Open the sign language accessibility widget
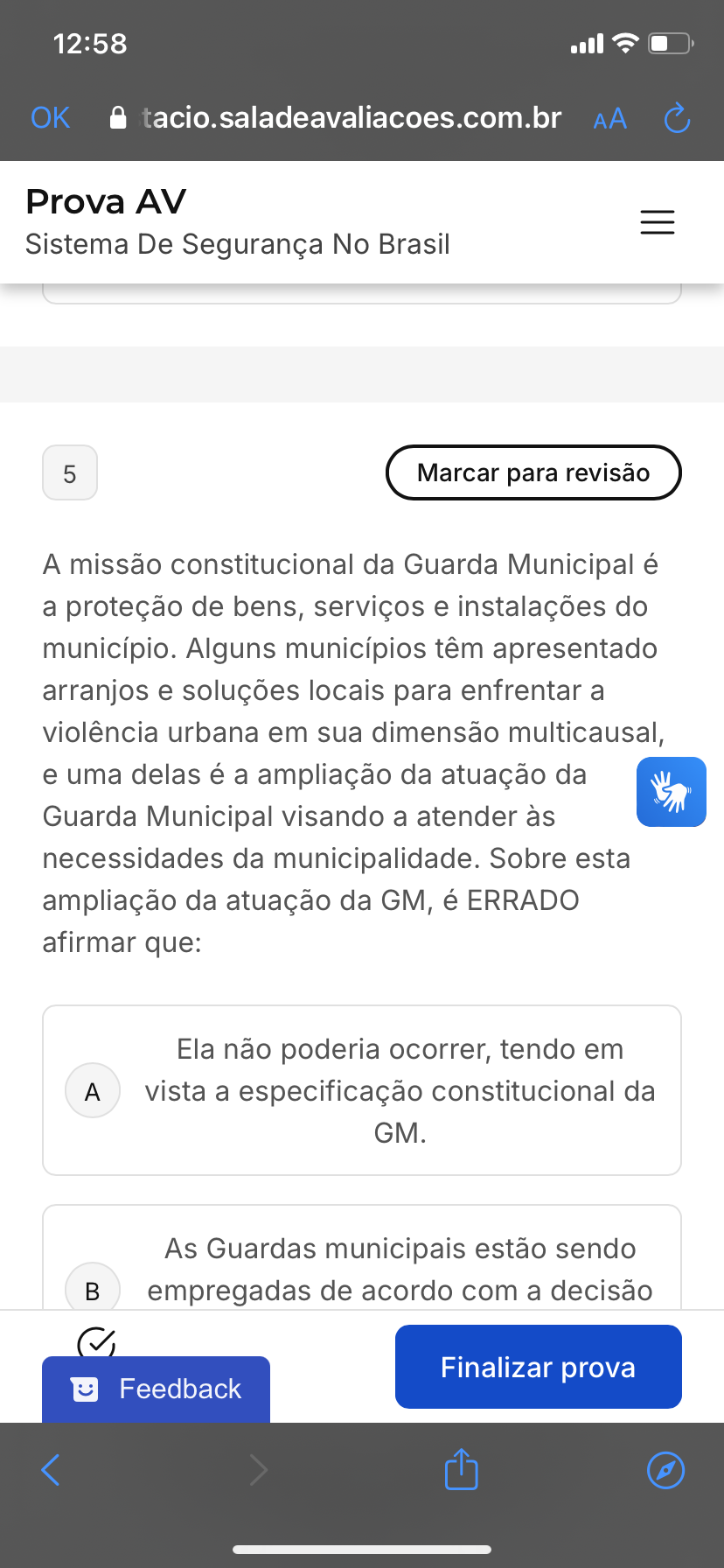The width and height of the screenshot is (724, 1568). coord(671,792)
